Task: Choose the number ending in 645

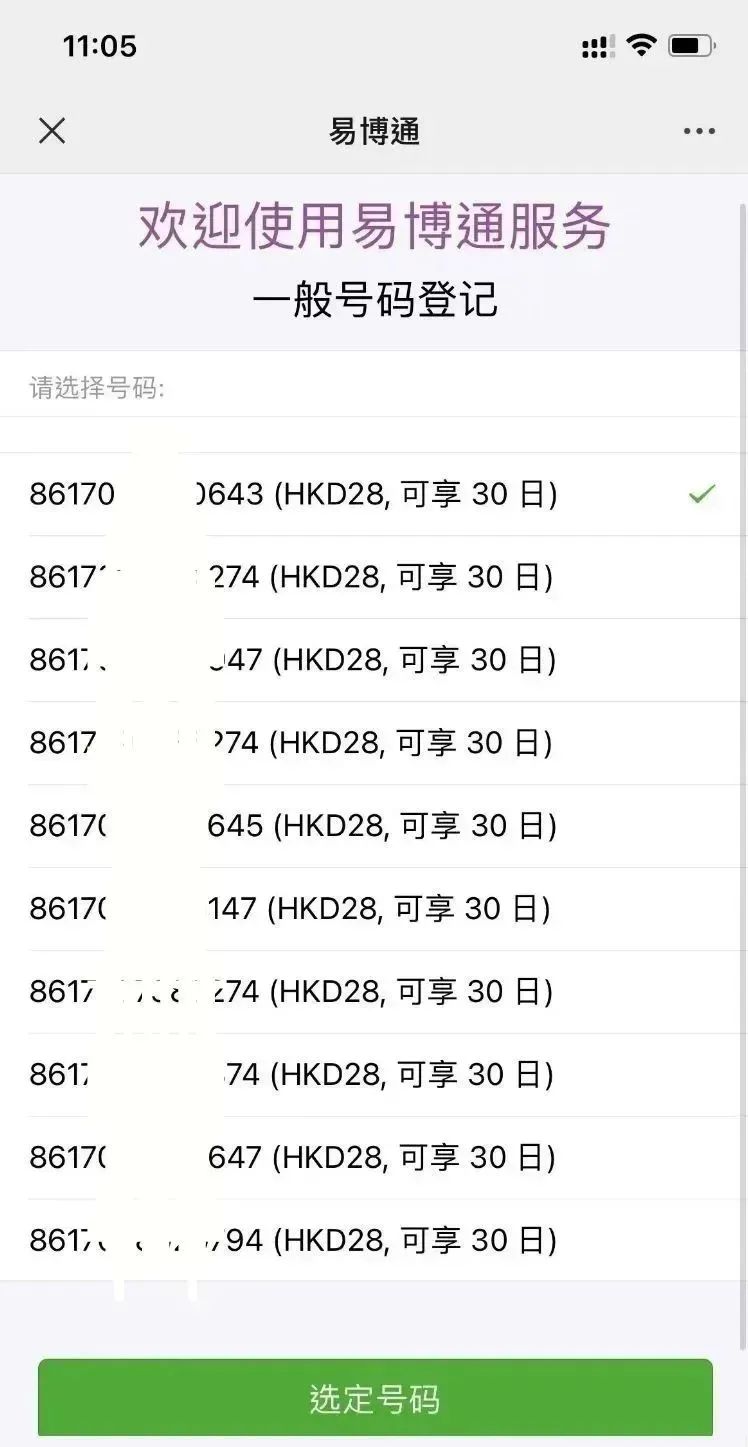Action: tap(373, 826)
